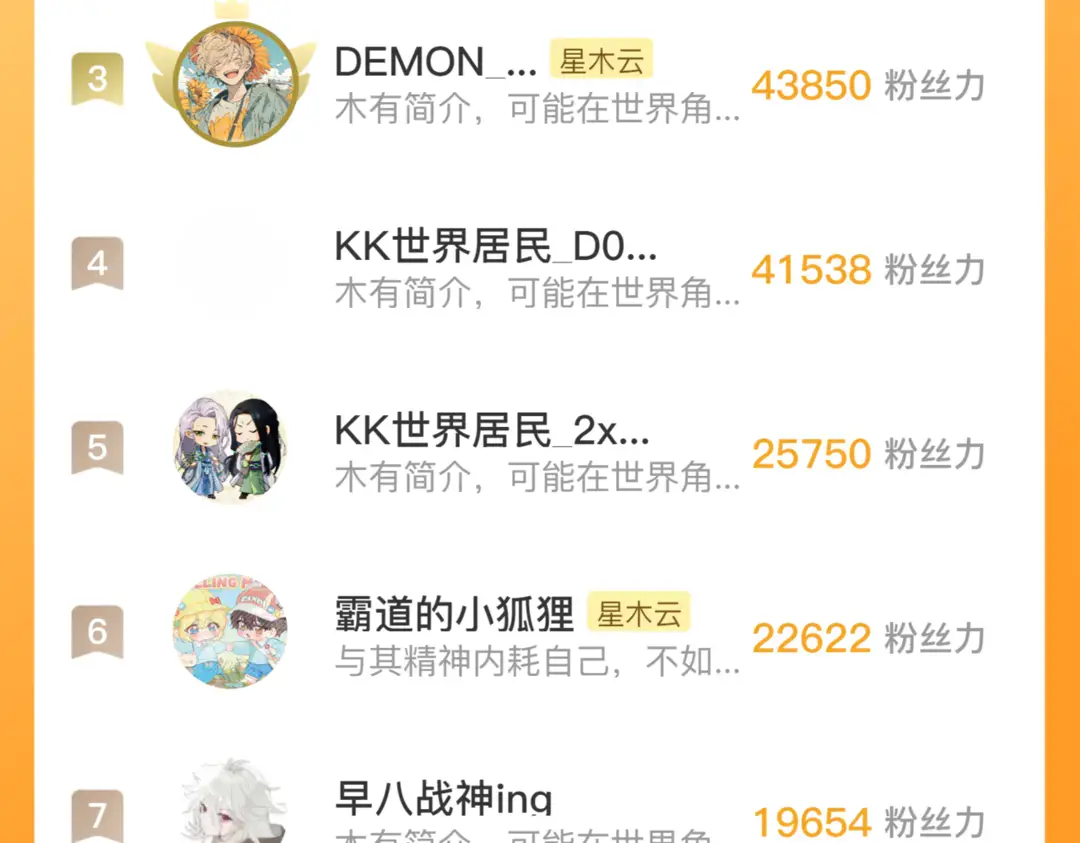Image resolution: width=1080 pixels, height=843 pixels.
Task: Open KK世界居民_2x... ranking entry
Action: pyautogui.click(x=539, y=452)
